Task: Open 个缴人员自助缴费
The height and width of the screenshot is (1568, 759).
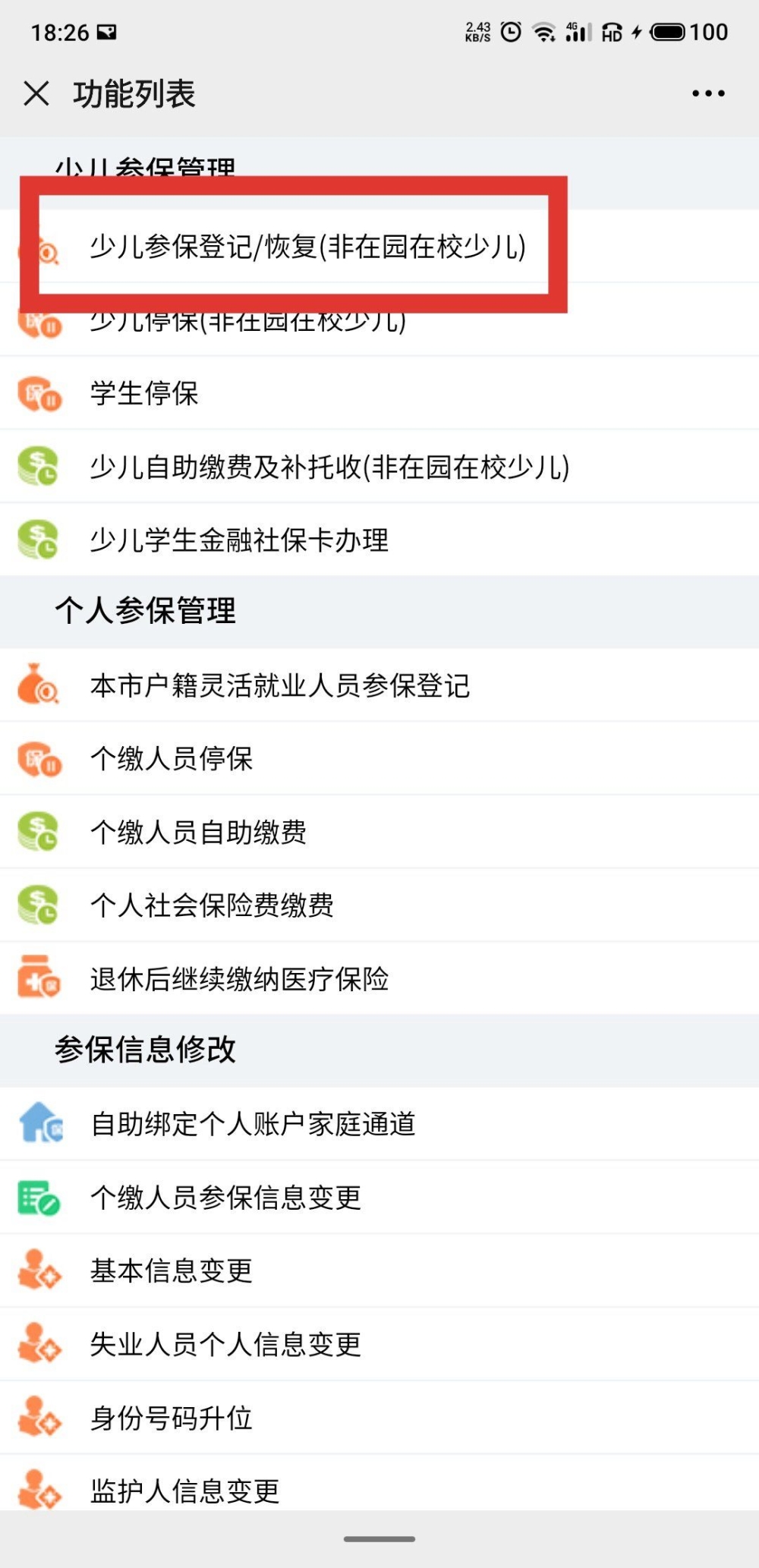Action: point(379,832)
